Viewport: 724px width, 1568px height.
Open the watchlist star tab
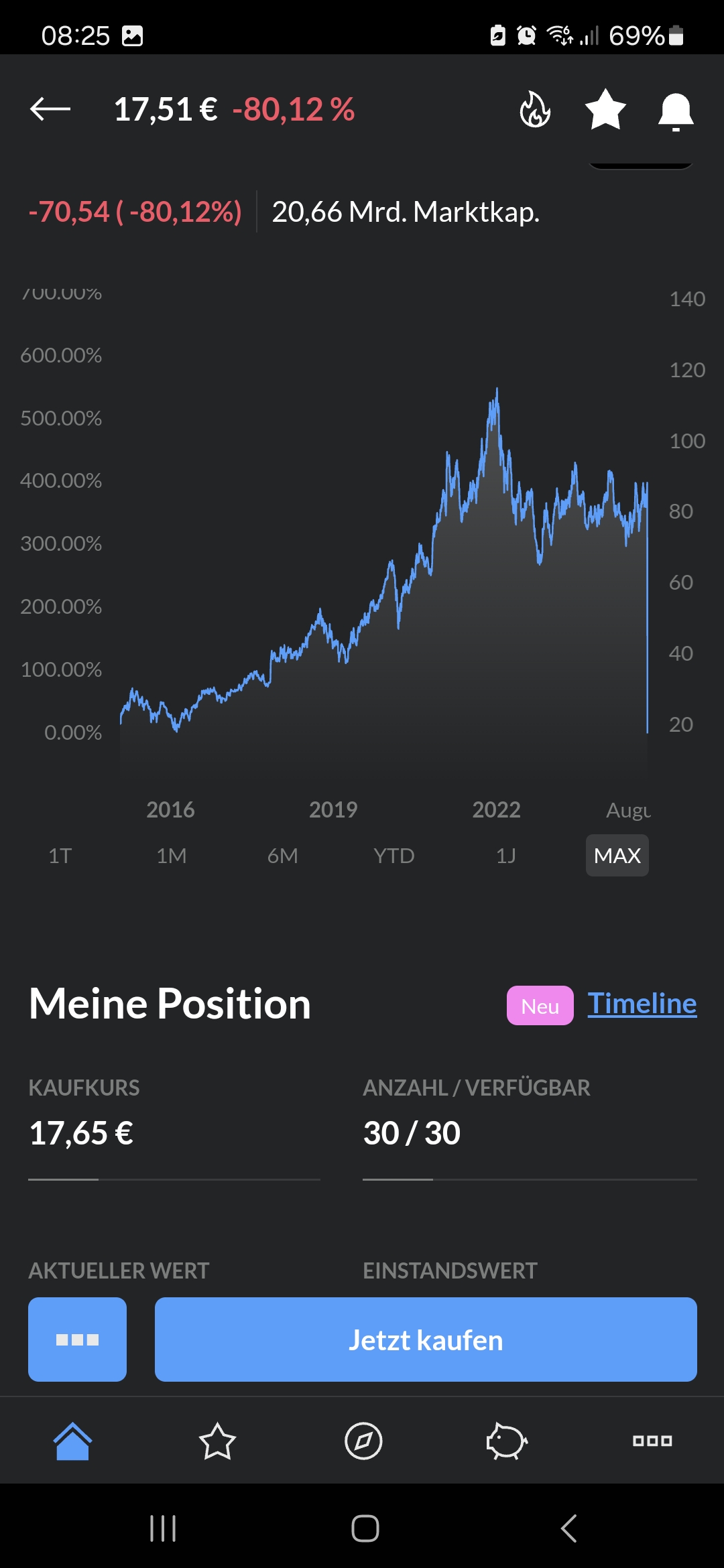click(217, 1441)
